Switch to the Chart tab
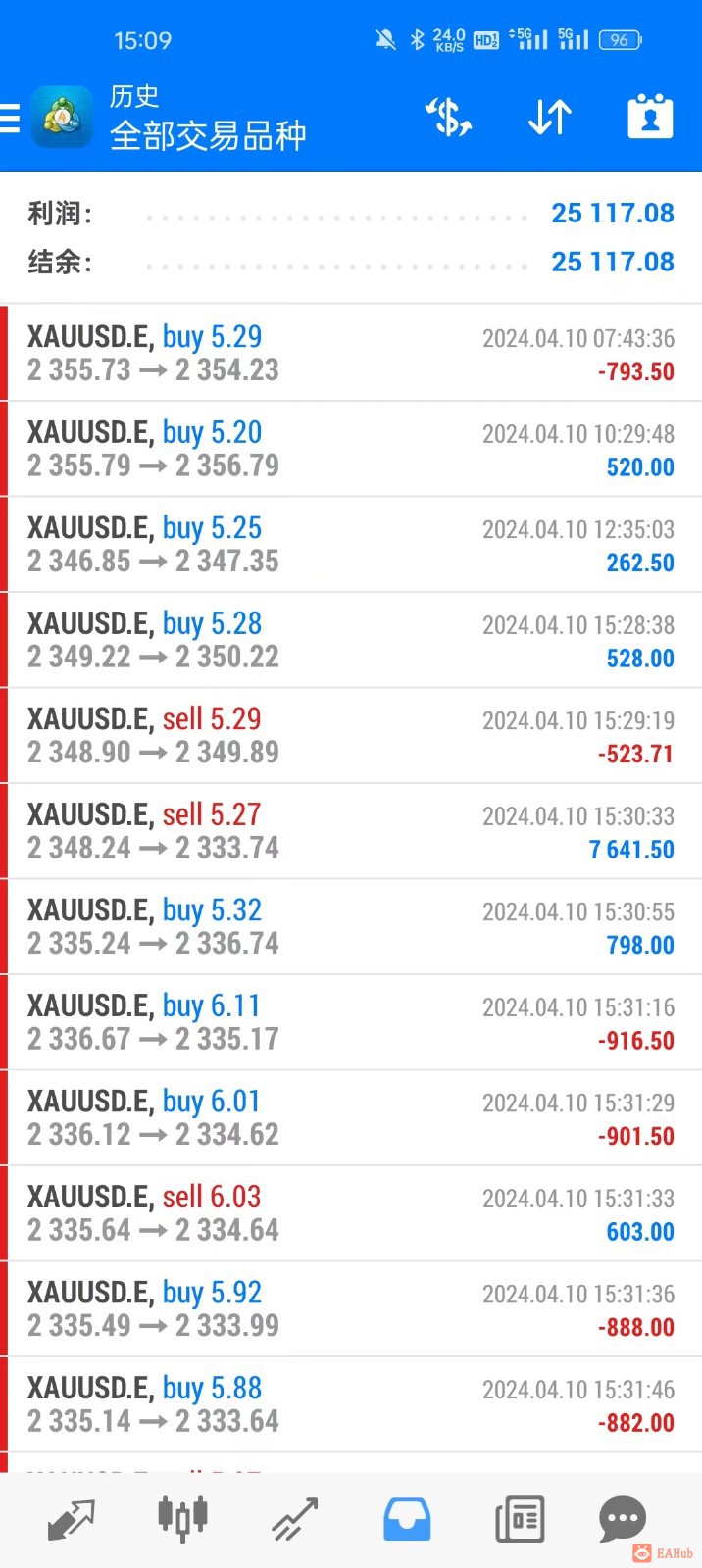Viewport: 702px width, 1568px height. coord(182,1518)
